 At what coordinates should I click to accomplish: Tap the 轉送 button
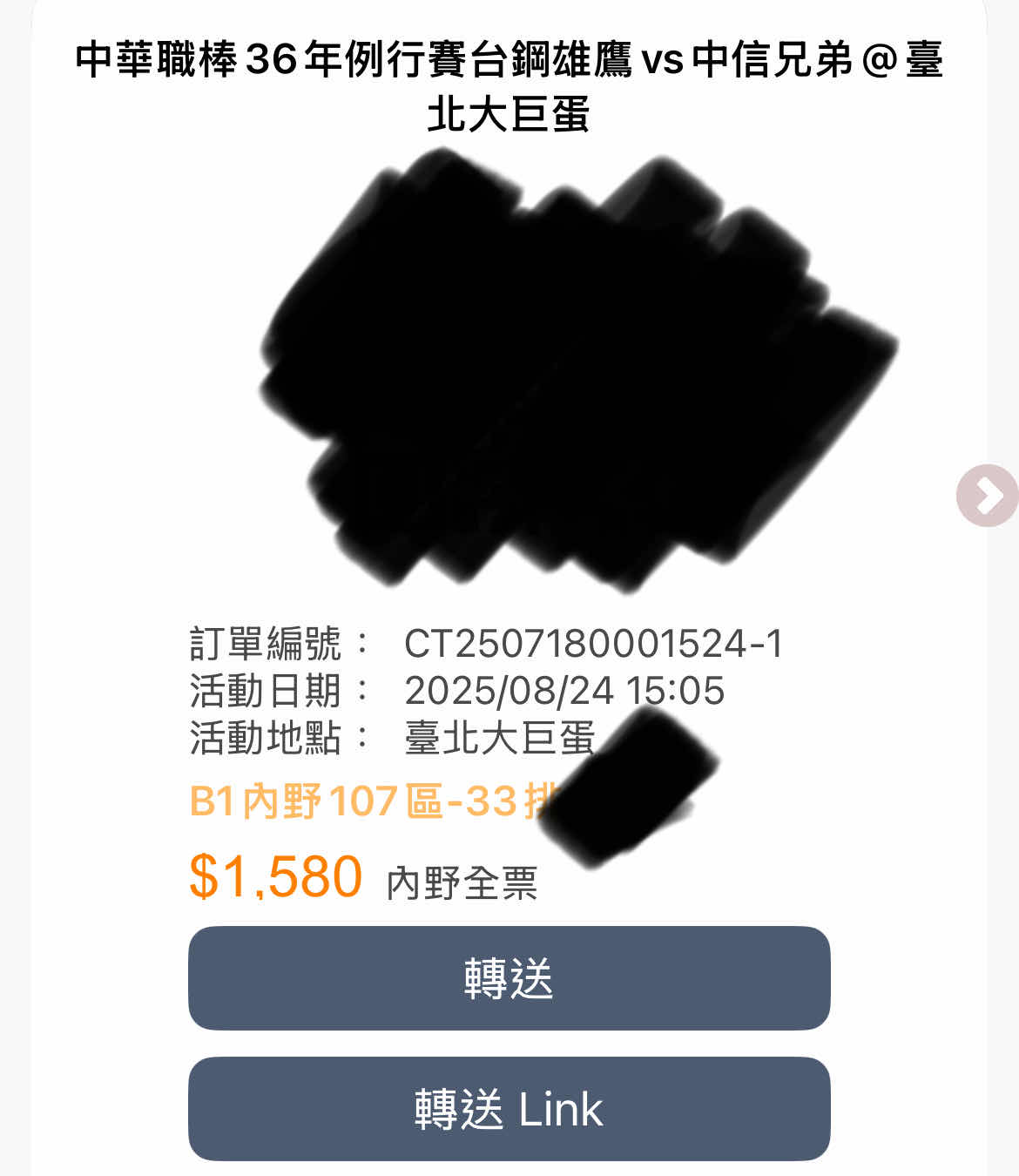click(509, 978)
